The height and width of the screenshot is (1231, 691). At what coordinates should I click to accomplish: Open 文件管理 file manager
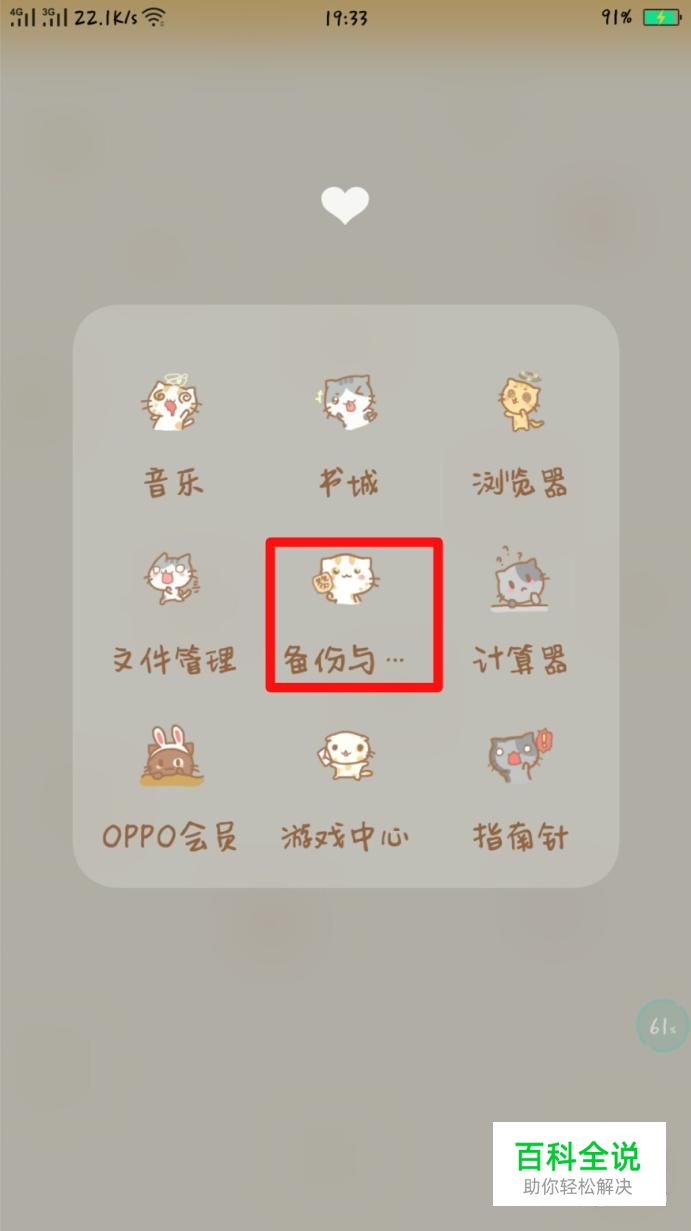[173, 582]
